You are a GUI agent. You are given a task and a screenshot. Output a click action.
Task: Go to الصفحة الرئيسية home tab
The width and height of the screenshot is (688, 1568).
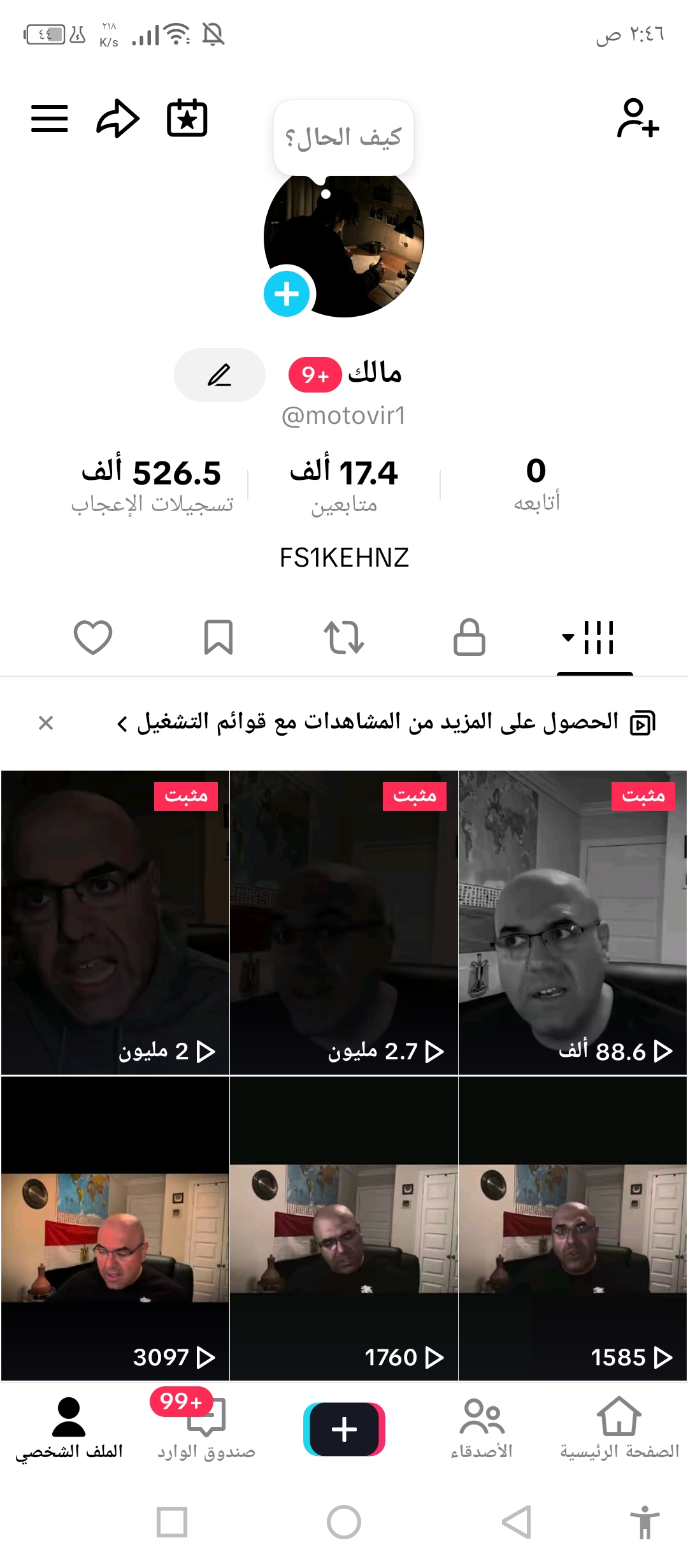pos(619,1428)
